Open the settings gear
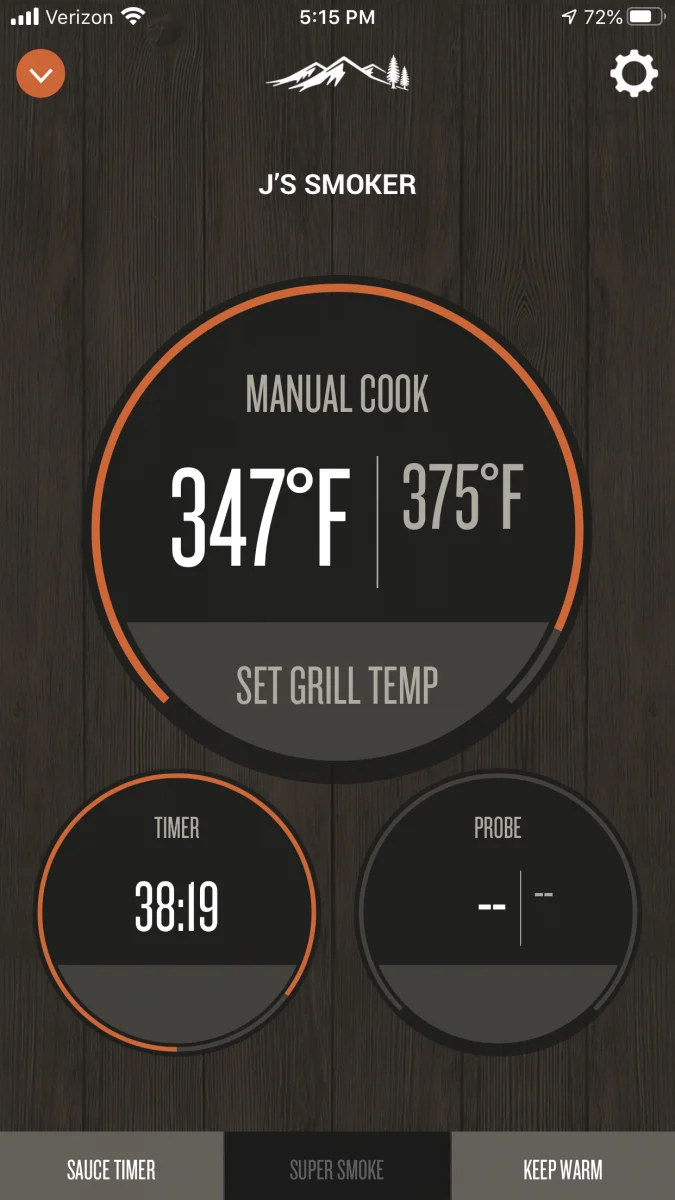 (x=634, y=74)
